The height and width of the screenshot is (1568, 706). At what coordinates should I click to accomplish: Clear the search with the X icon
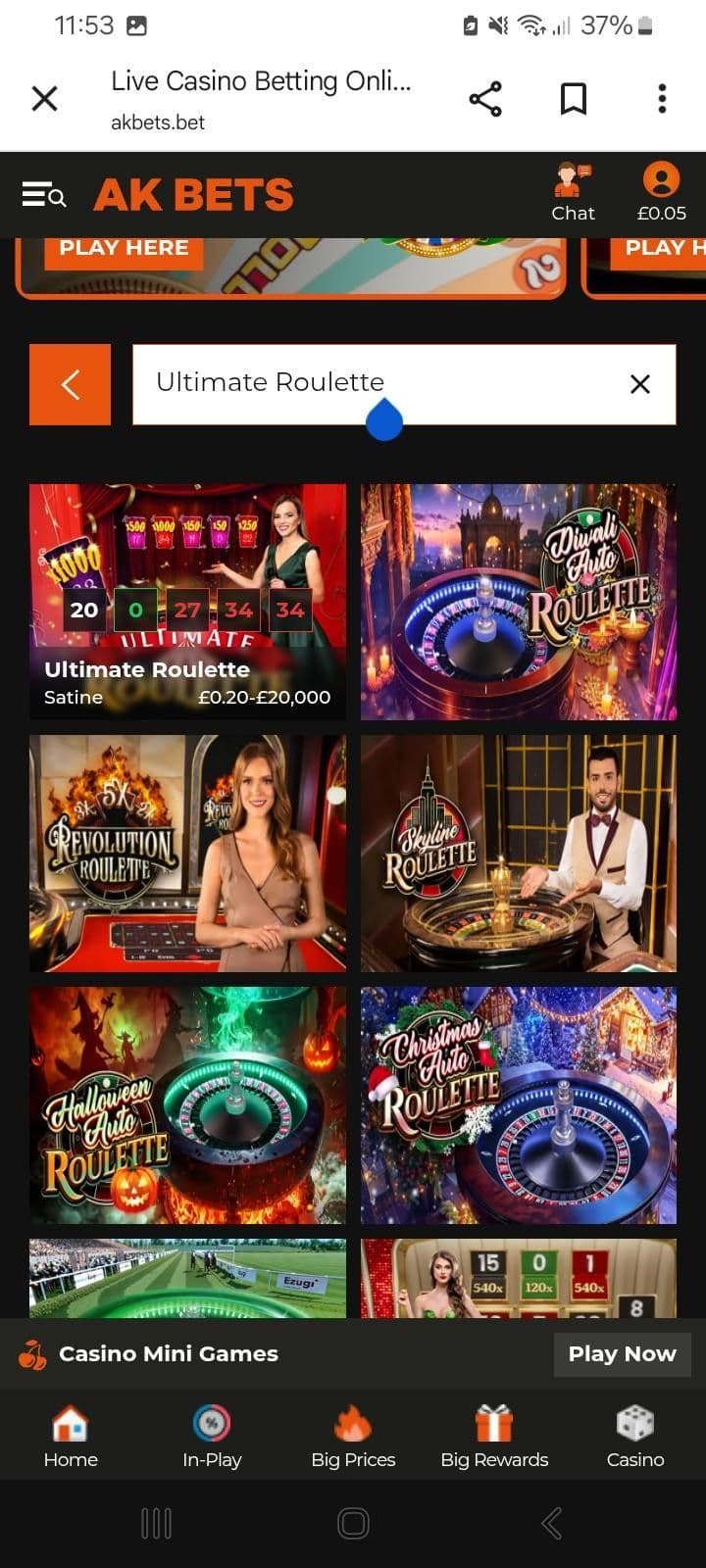(x=640, y=384)
